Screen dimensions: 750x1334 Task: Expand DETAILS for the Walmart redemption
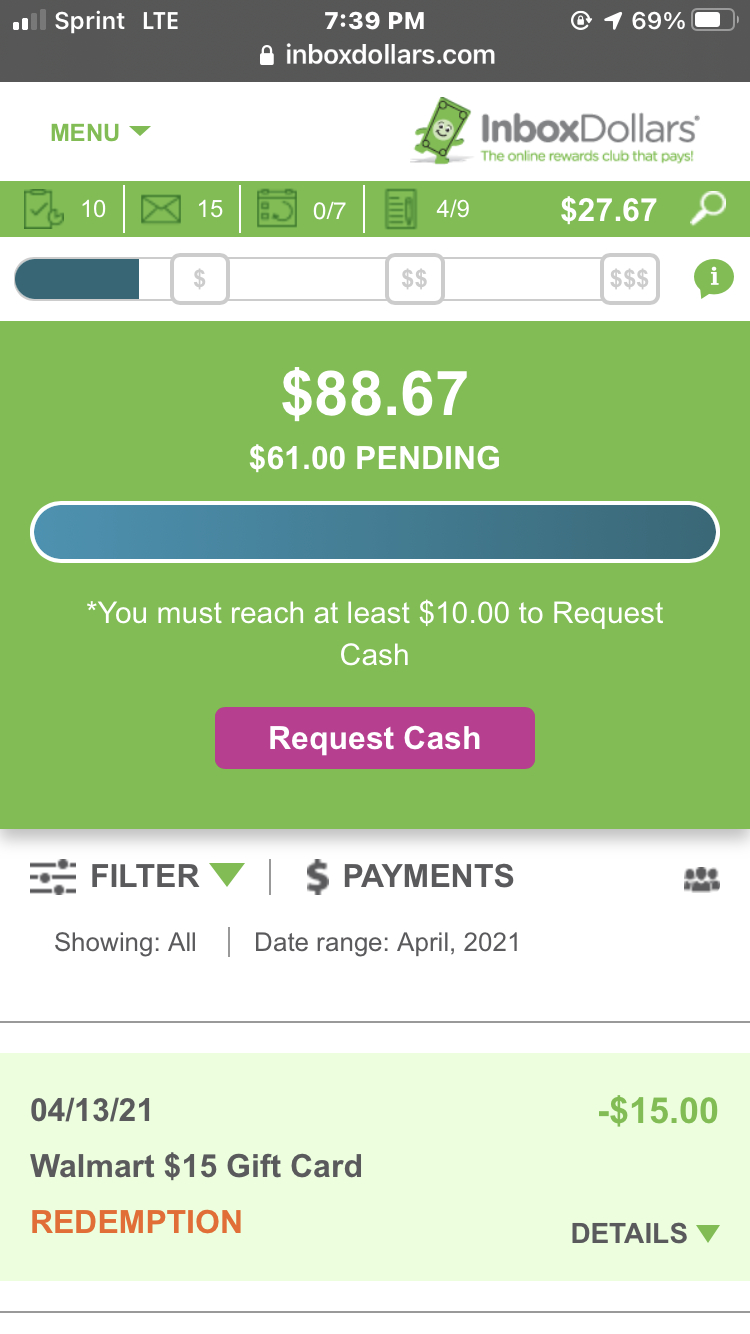click(645, 1233)
